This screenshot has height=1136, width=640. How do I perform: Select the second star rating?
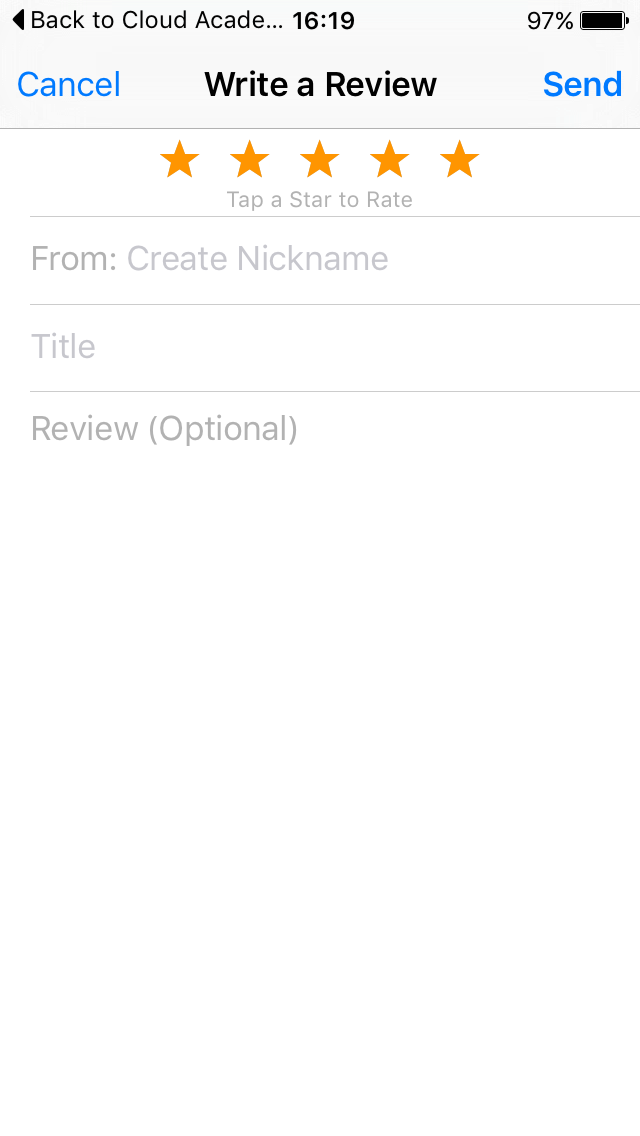(249, 159)
